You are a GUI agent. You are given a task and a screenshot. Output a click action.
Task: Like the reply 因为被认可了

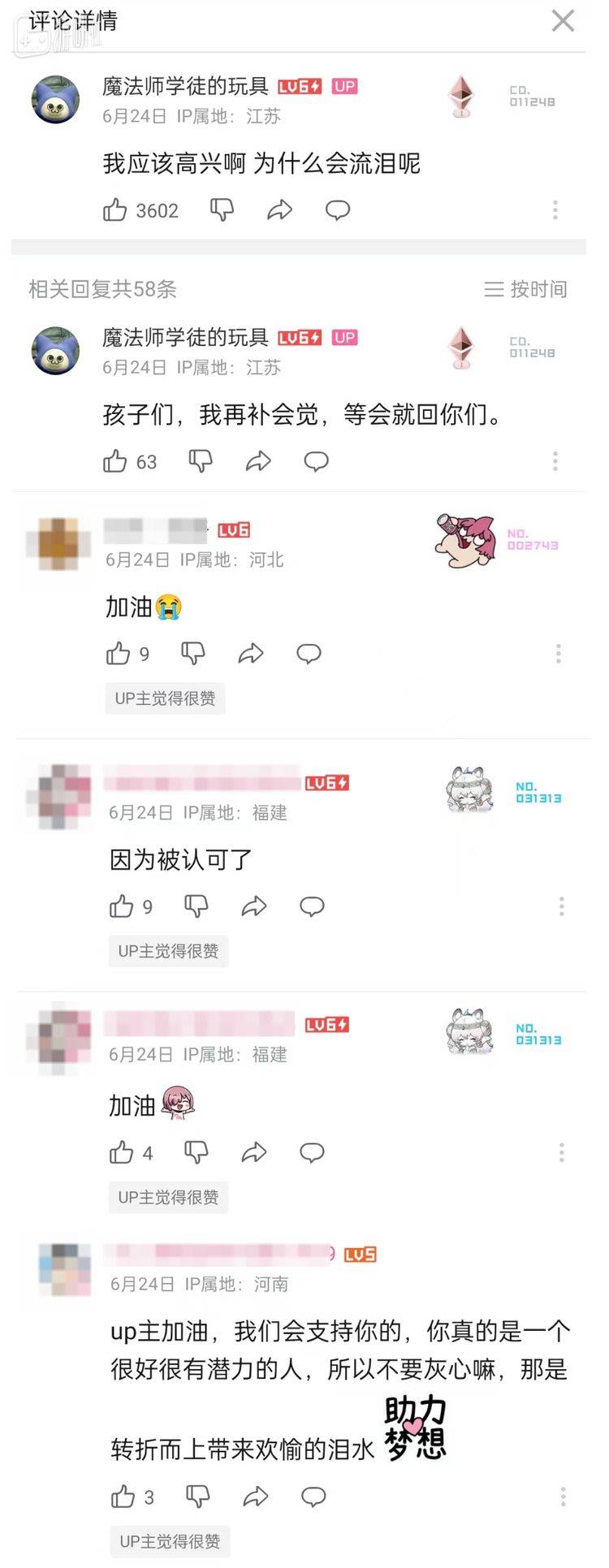point(122,906)
